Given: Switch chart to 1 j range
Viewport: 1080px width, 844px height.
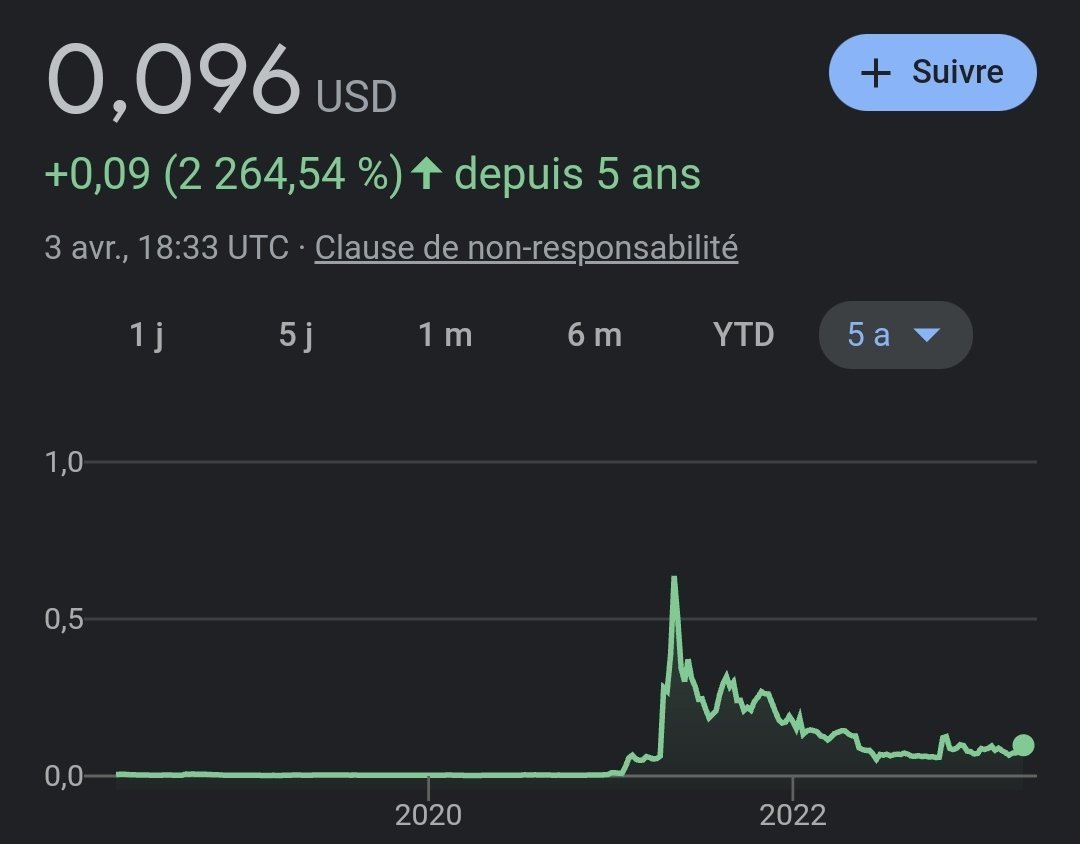Looking at the screenshot, I should (x=146, y=335).
